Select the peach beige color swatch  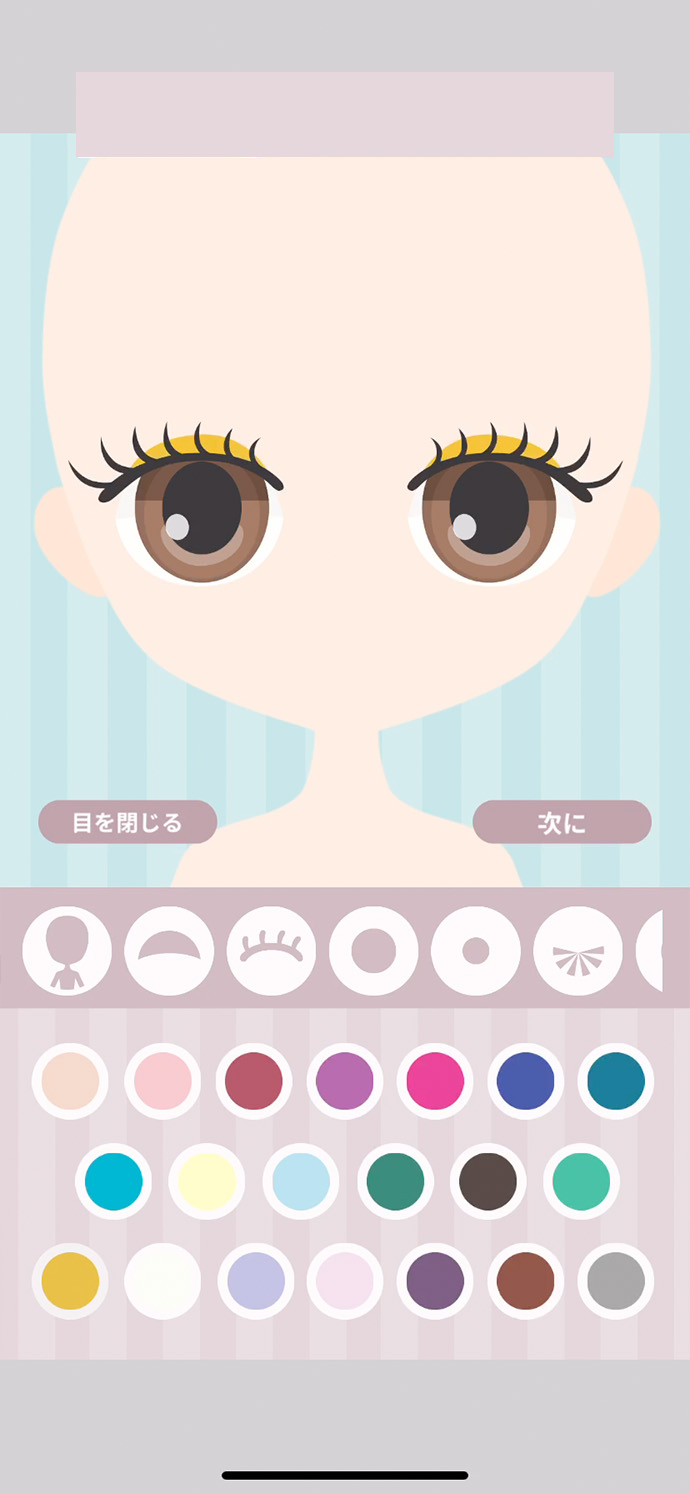70,1081
